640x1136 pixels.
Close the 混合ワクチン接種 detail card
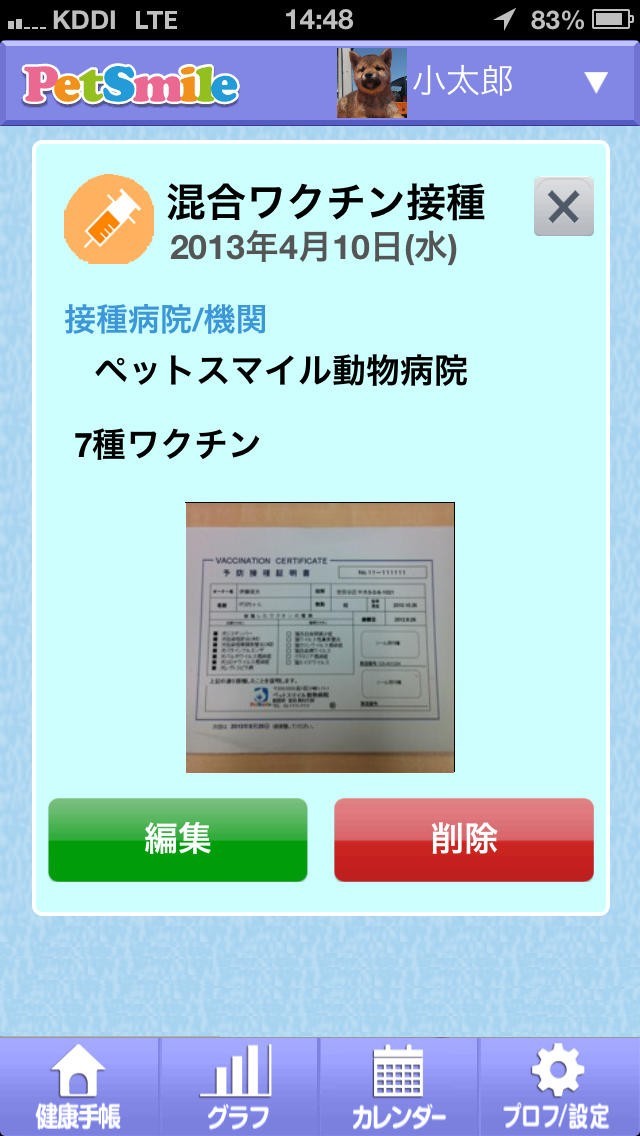click(x=563, y=207)
